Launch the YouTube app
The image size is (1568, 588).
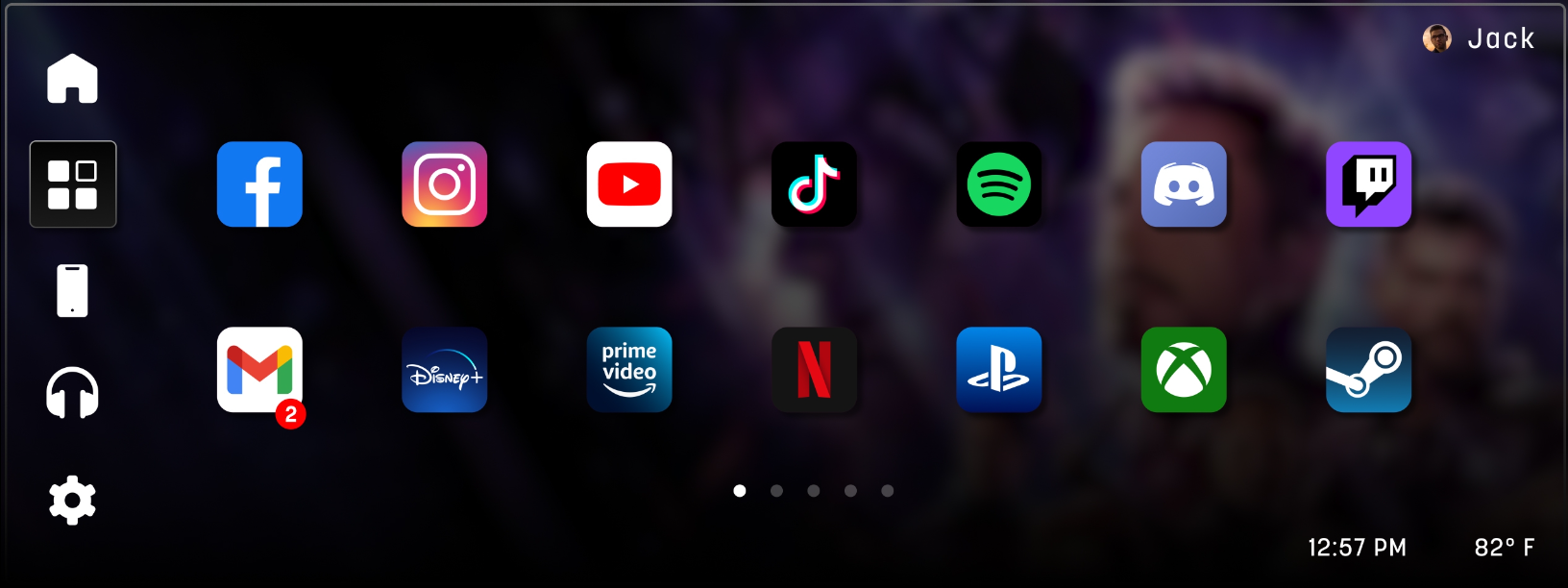pyautogui.click(x=629, y=184)
